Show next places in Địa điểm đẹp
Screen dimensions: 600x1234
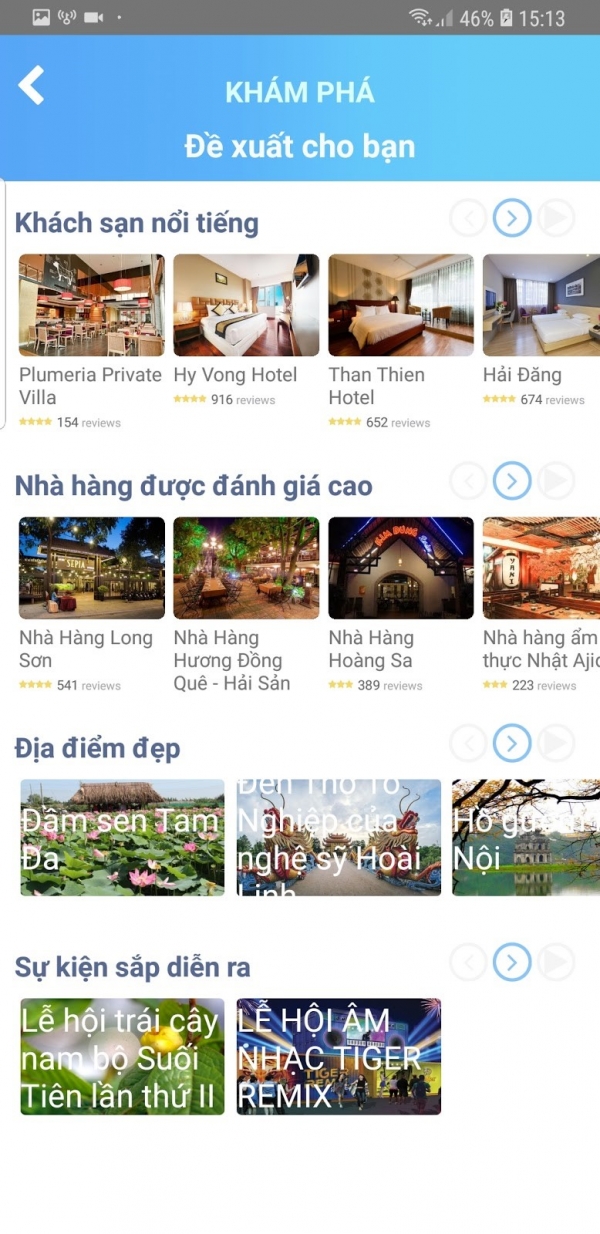512,743
